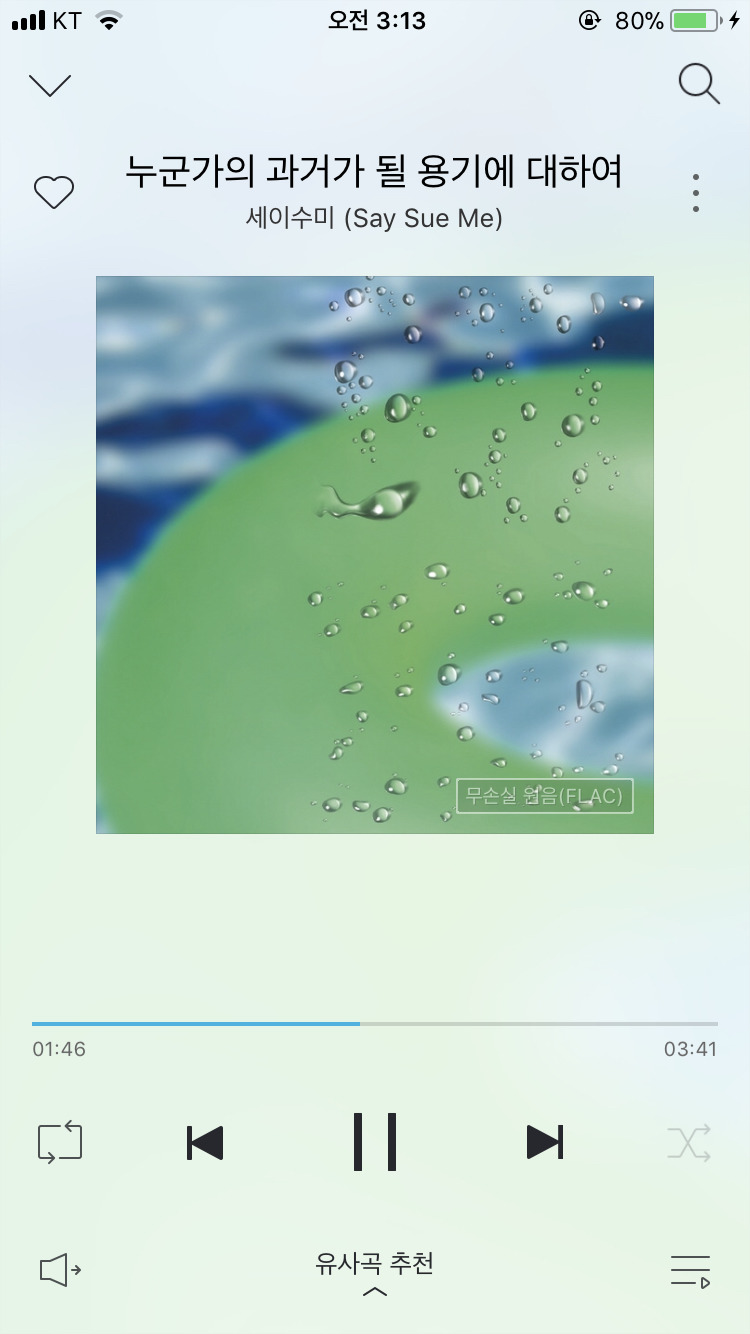Open the audio output speaker options

click(x=60, y=1270)
